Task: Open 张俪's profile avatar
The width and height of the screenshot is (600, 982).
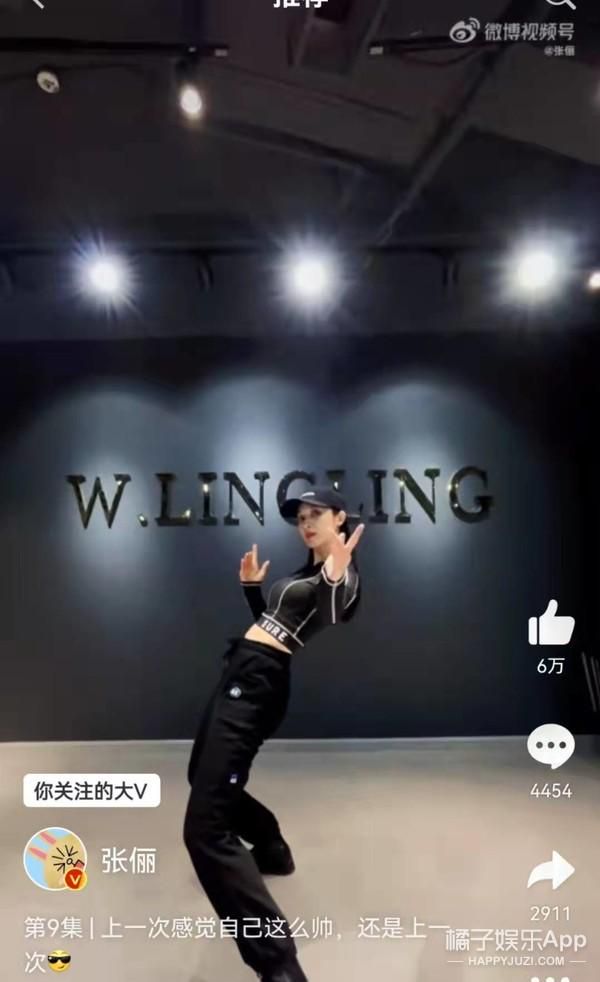Action: (x=55, y=859)
